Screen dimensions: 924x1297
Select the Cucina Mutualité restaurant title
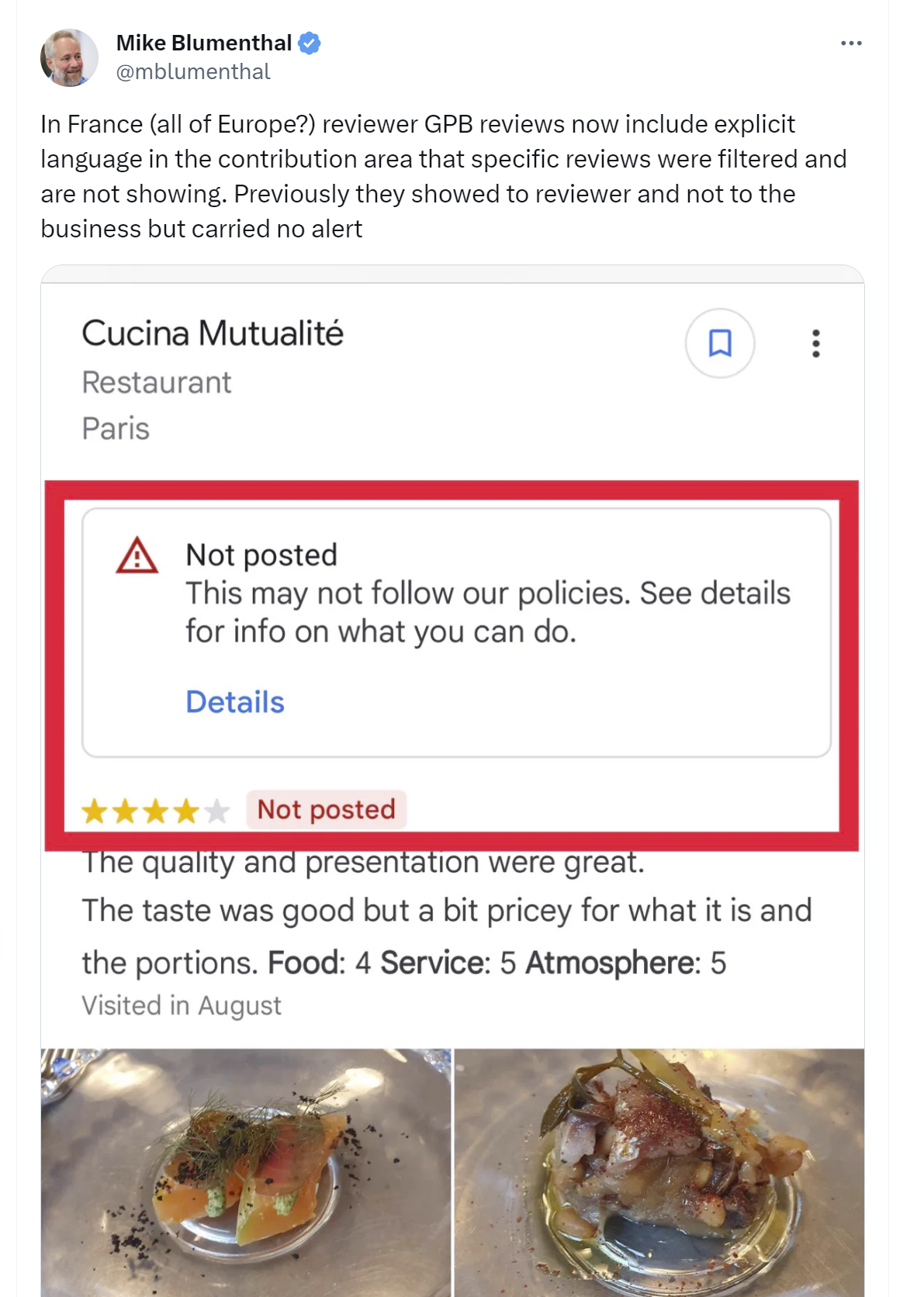pos(213,333)
